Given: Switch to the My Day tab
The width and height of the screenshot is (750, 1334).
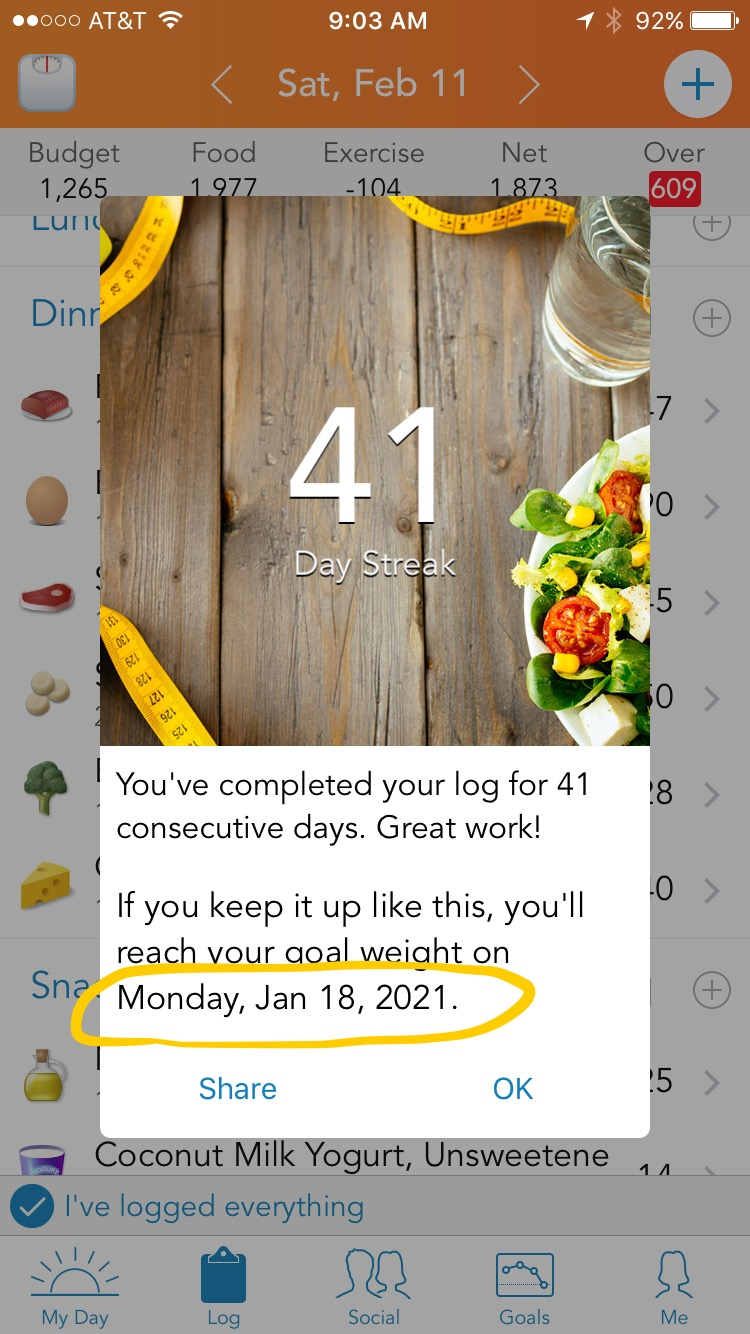Looking at the screenshot, I should point(75,1286).
